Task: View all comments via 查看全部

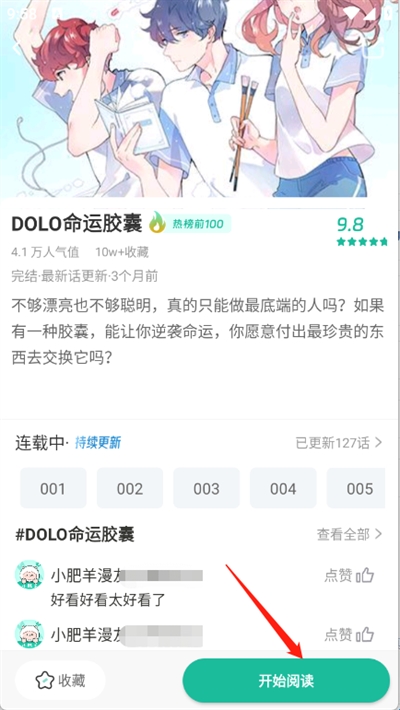Action: [x=350, y=534]
